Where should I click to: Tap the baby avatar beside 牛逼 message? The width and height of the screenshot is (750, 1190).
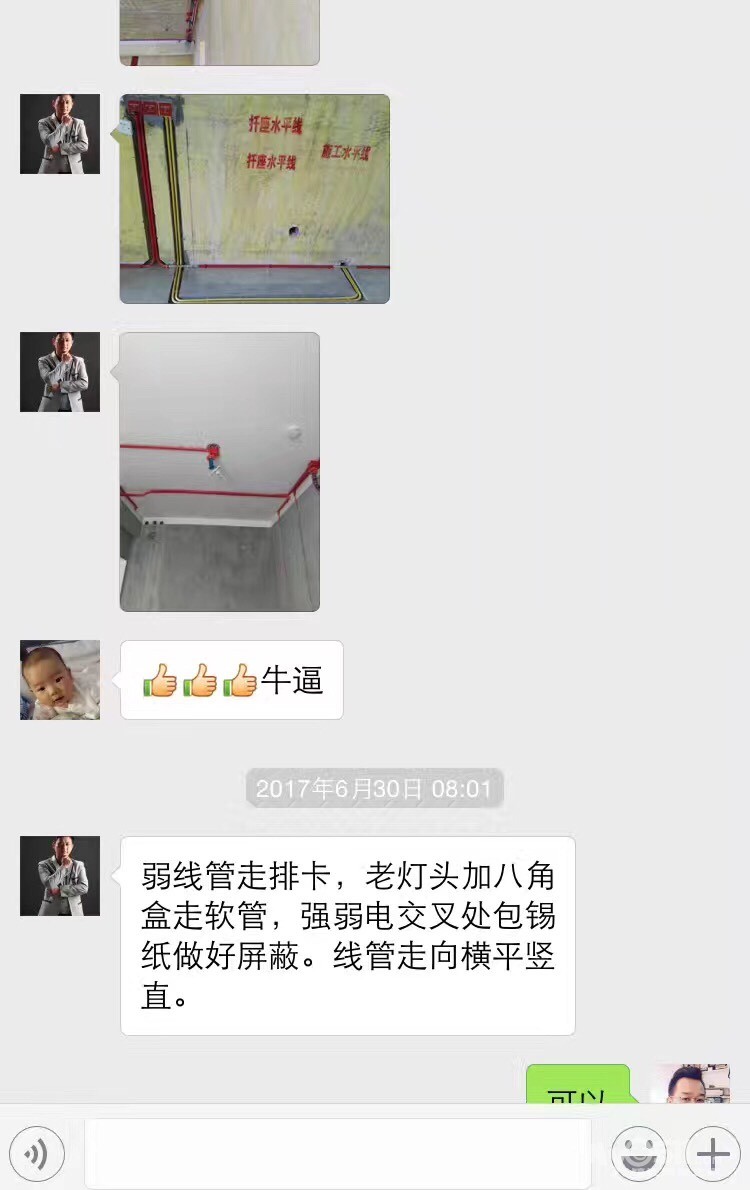pyautogui.click(x=60, y=680)
